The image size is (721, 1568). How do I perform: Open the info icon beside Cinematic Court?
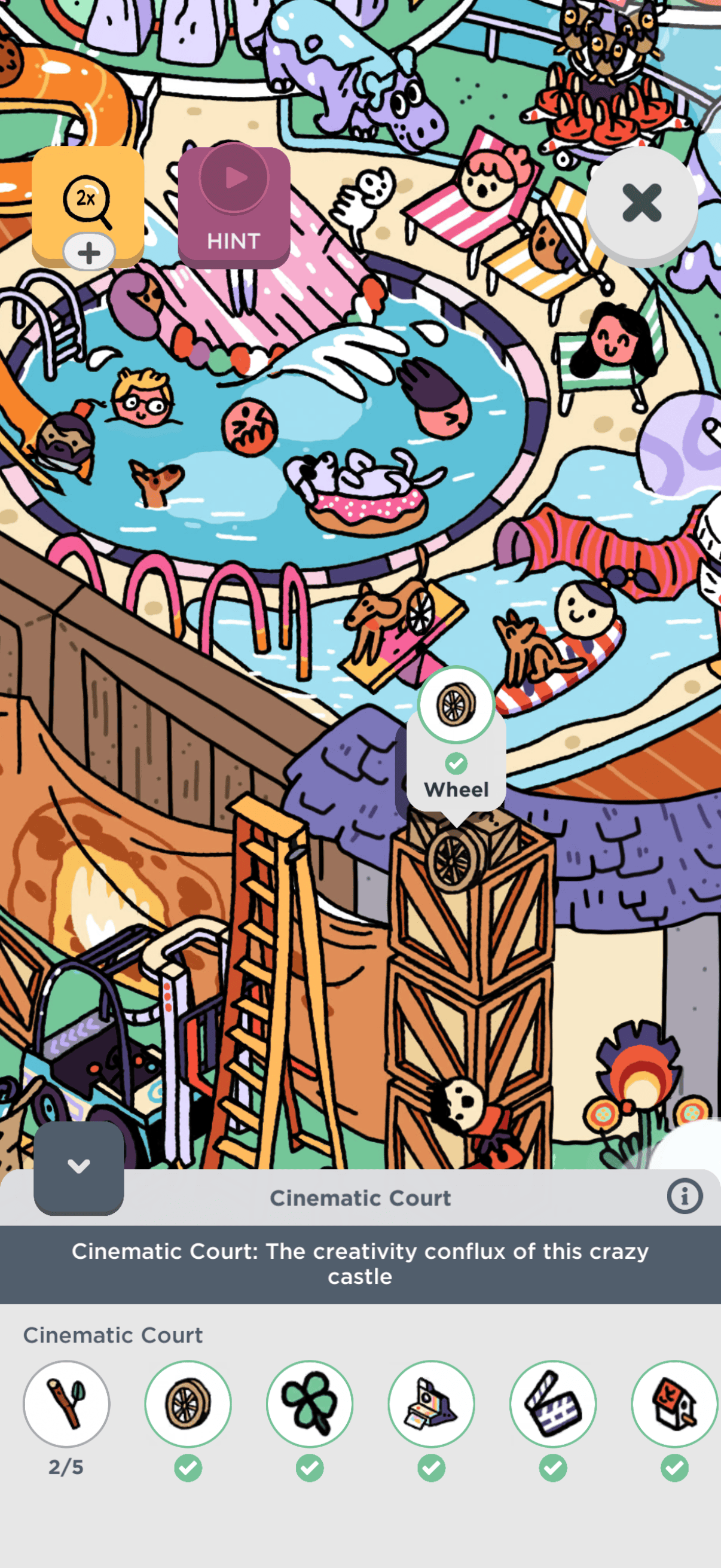point(685,1196)
